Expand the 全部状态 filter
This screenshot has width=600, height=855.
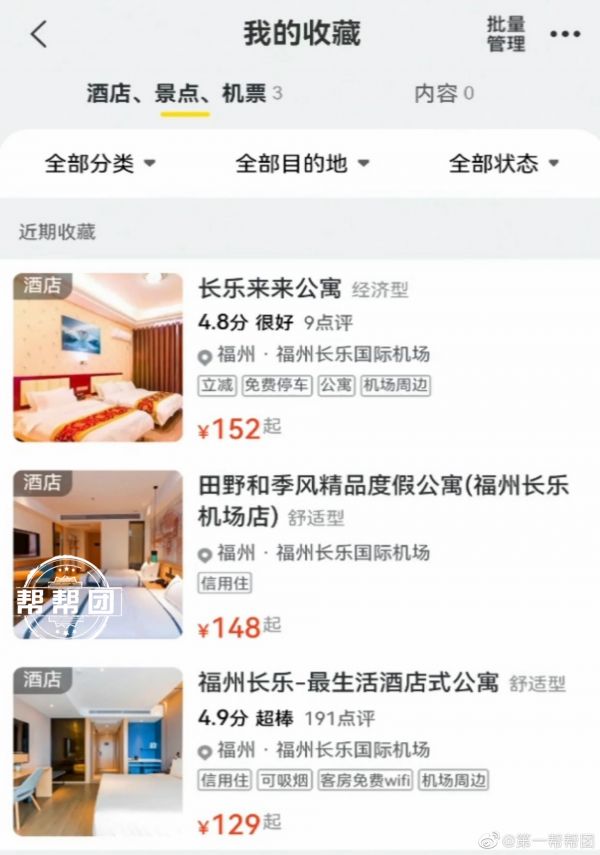(x=503, y=163)
